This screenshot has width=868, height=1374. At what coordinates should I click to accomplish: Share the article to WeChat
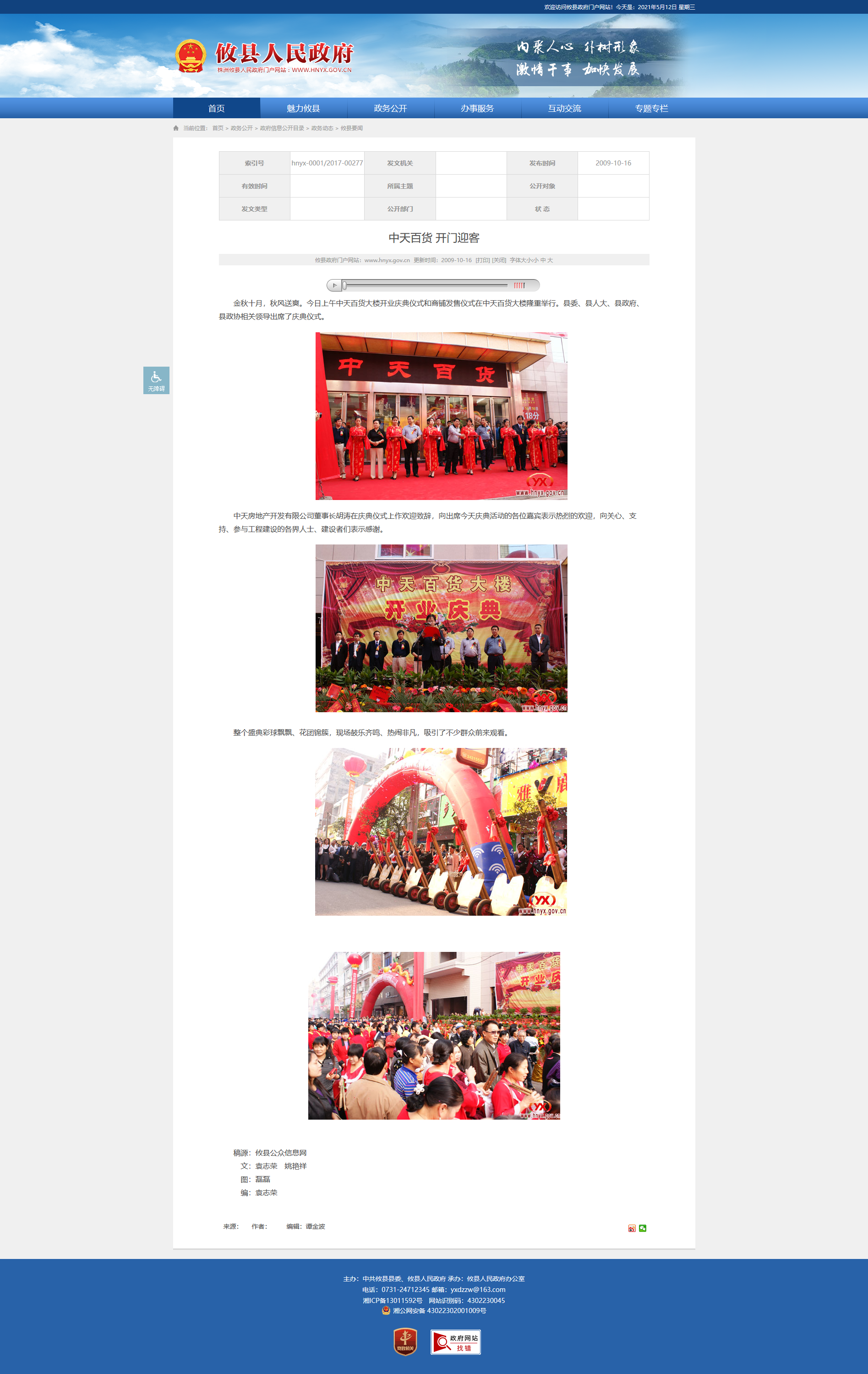point(643,1229)
